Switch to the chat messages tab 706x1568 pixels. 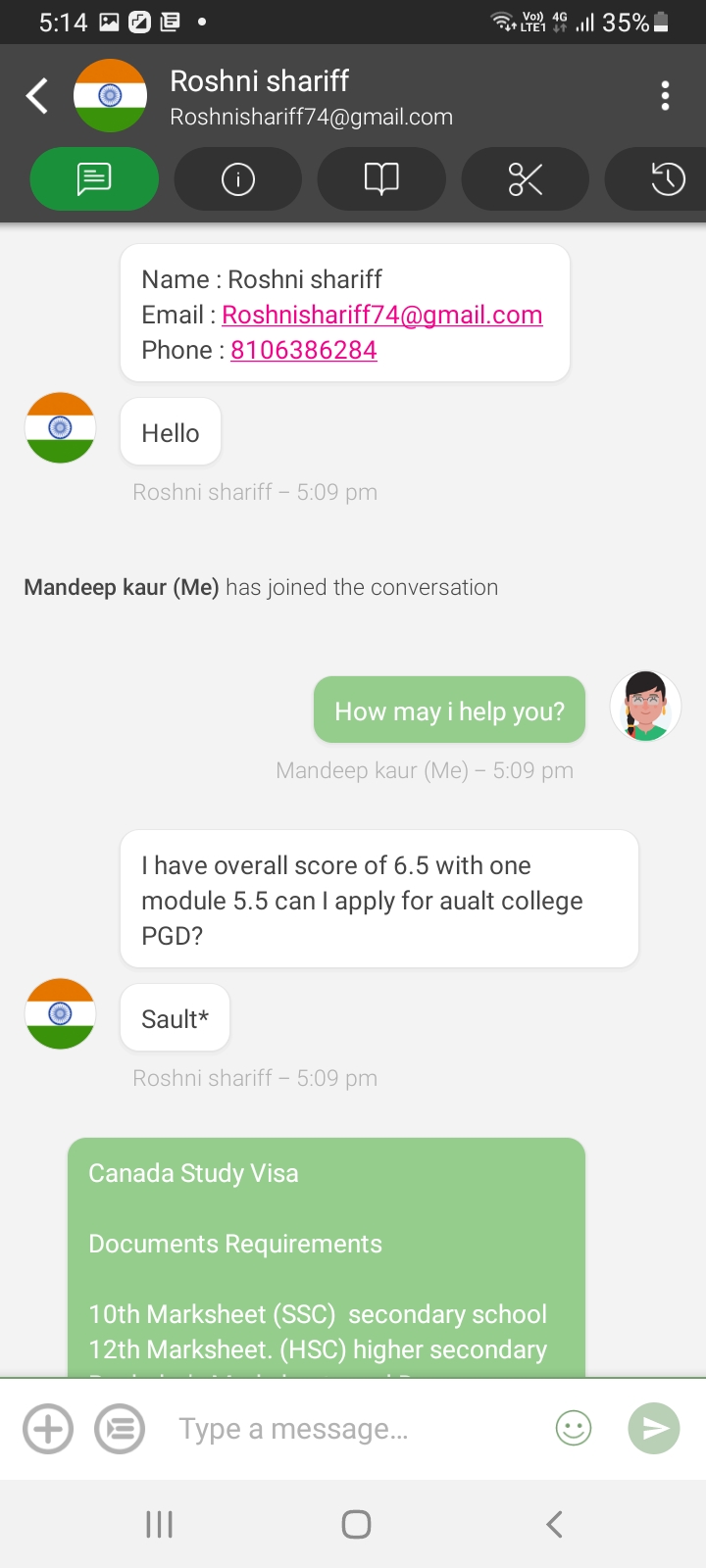click(x=94, y=178)
